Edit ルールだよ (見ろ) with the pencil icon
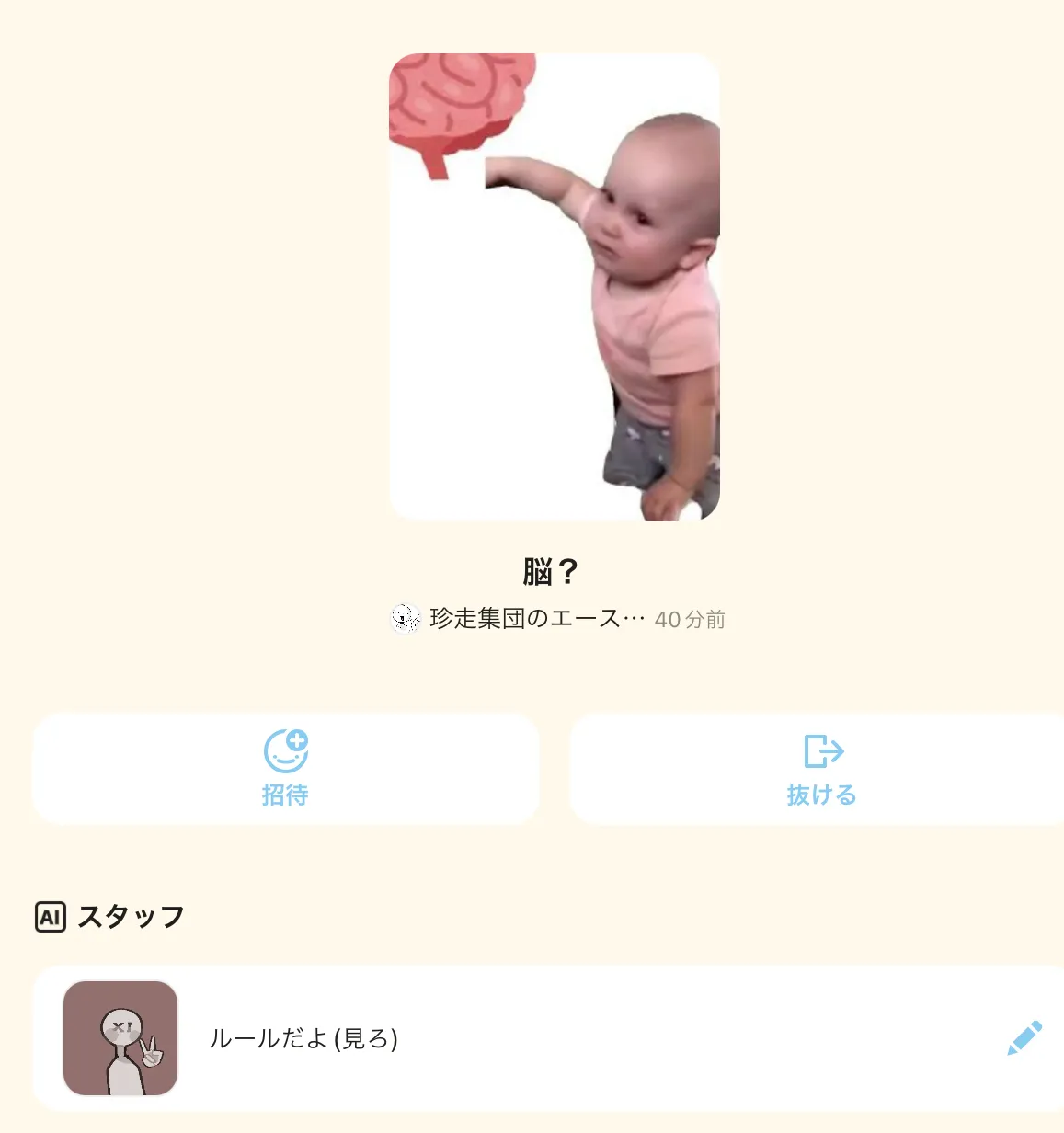Viewport: 1064px width, 1133px height. point(1024,1038)
